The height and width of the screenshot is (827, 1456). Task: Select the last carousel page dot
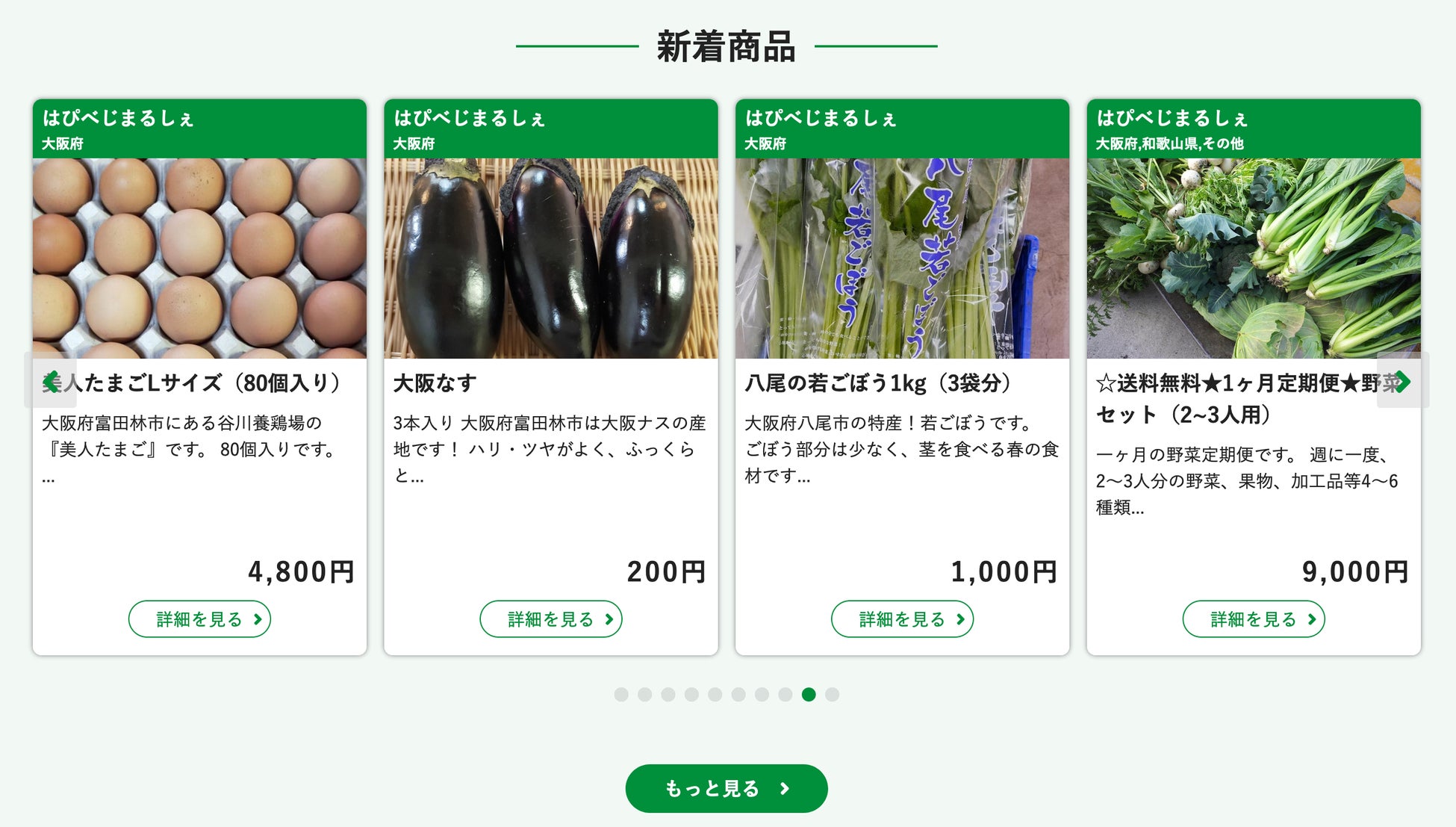tap(832, 695)
